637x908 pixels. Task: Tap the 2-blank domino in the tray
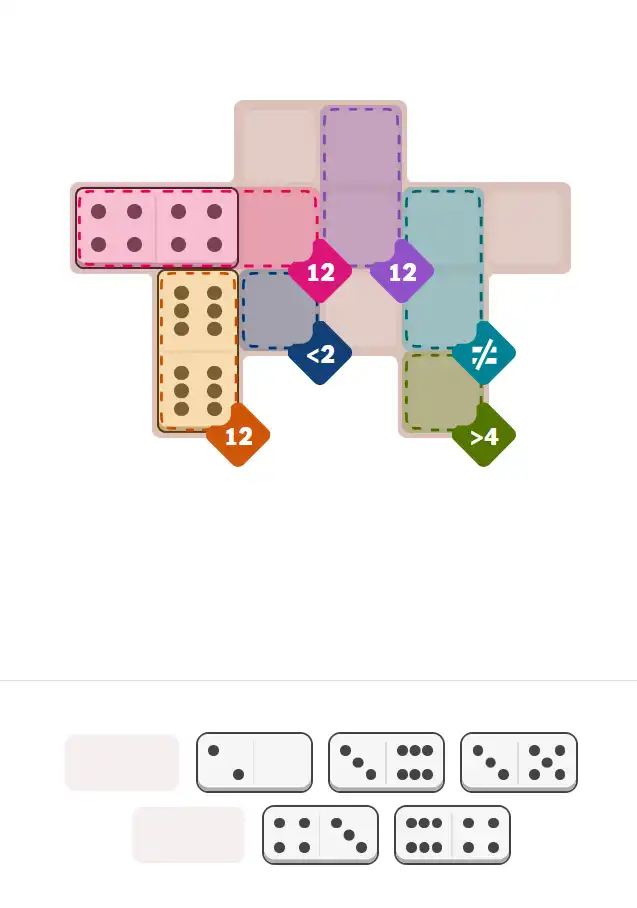point(254,762)
